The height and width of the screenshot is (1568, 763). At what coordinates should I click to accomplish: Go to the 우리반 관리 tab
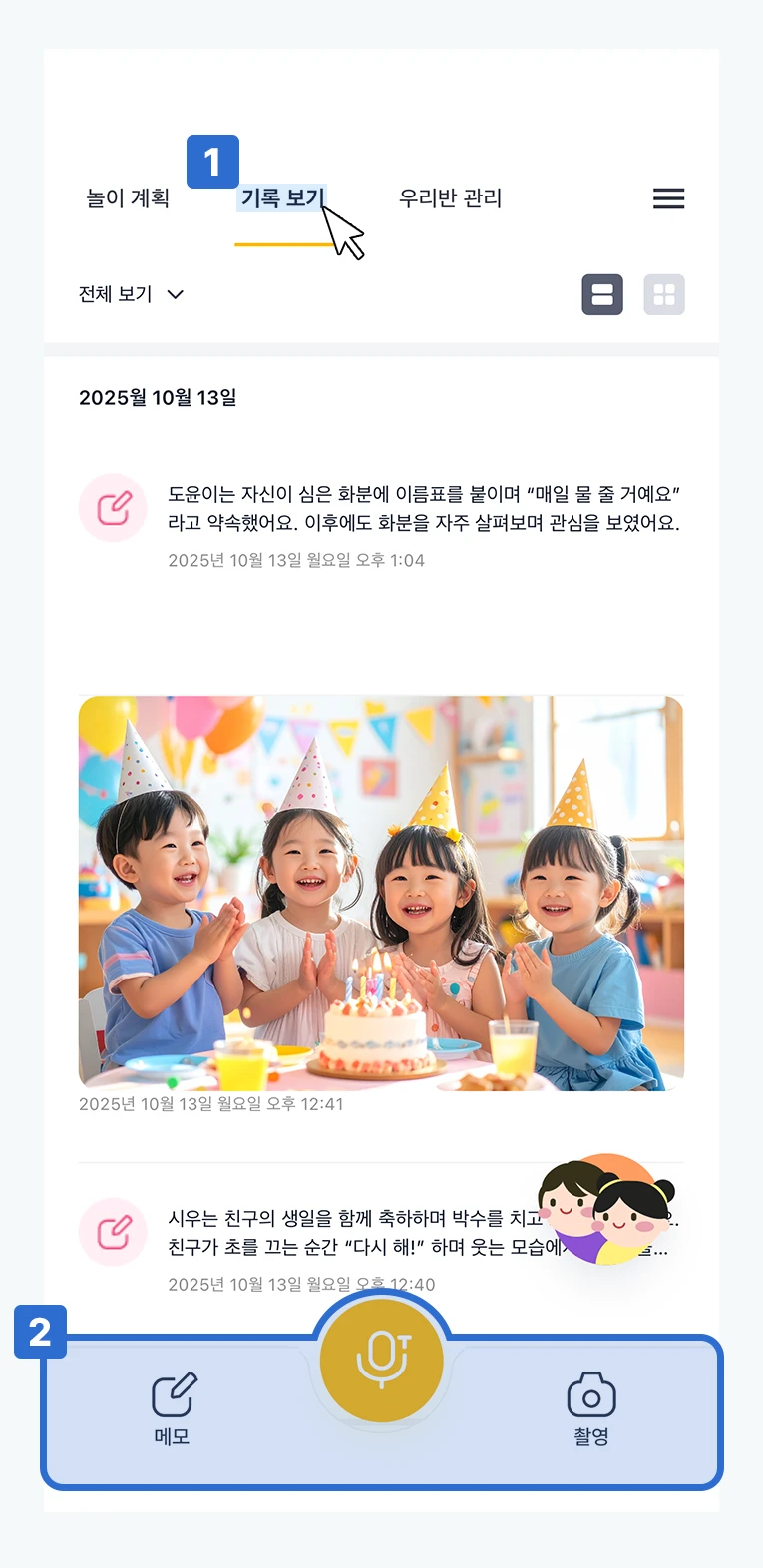(x=450, y=198)
